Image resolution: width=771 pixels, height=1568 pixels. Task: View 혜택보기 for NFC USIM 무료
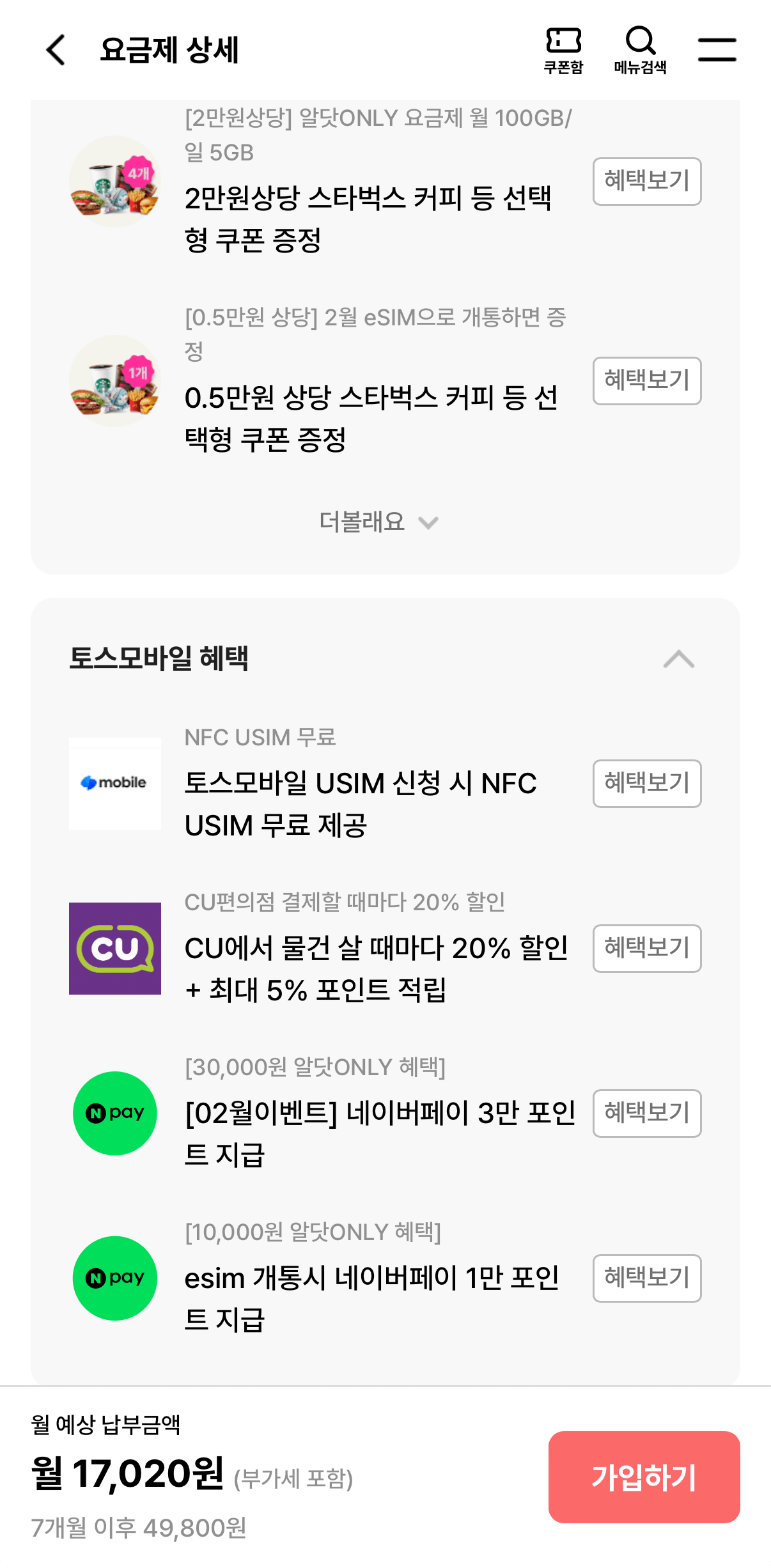[646, 784]
